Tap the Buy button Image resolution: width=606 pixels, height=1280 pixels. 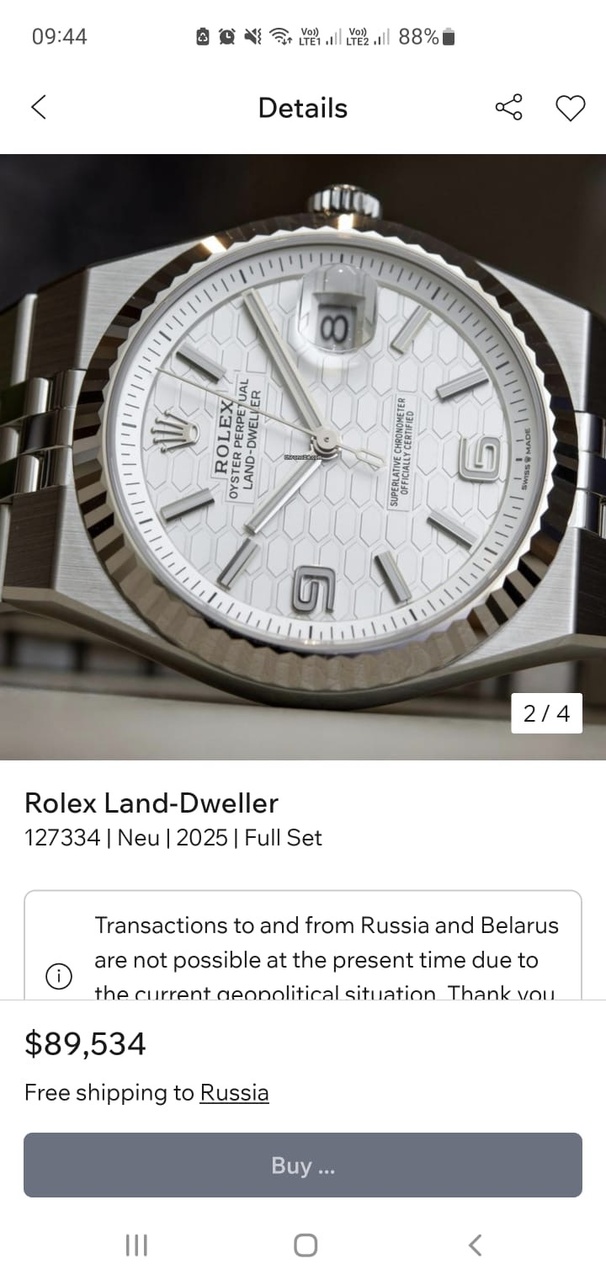point(303,1165)
